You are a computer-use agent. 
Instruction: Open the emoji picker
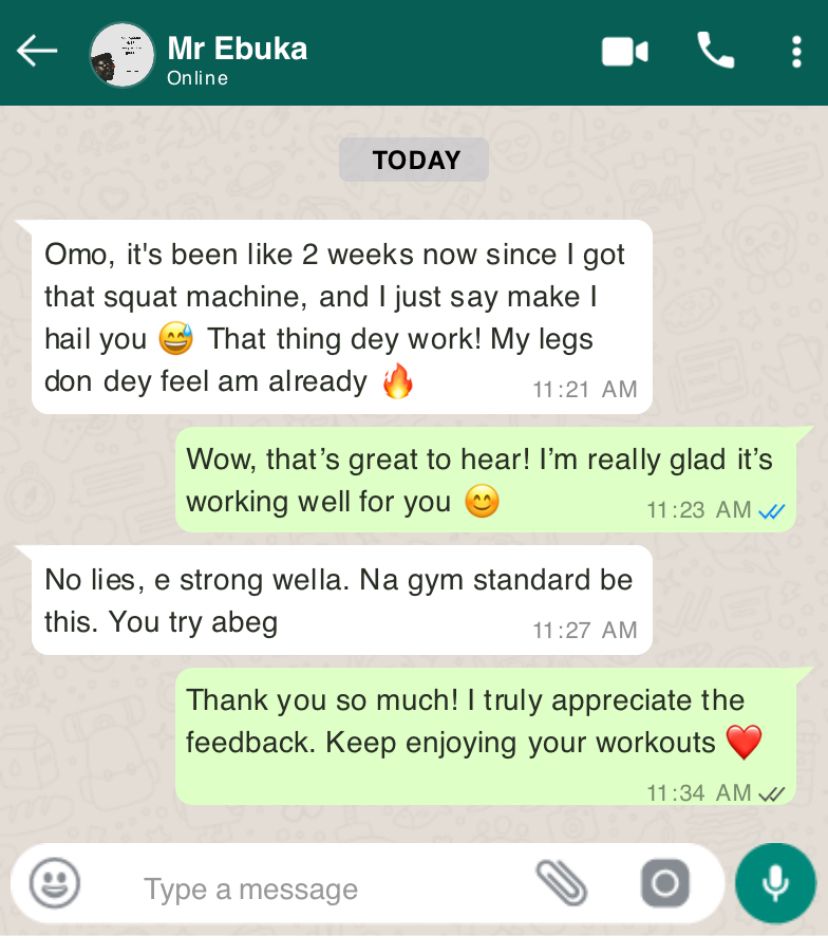click(x=54, y=884)
